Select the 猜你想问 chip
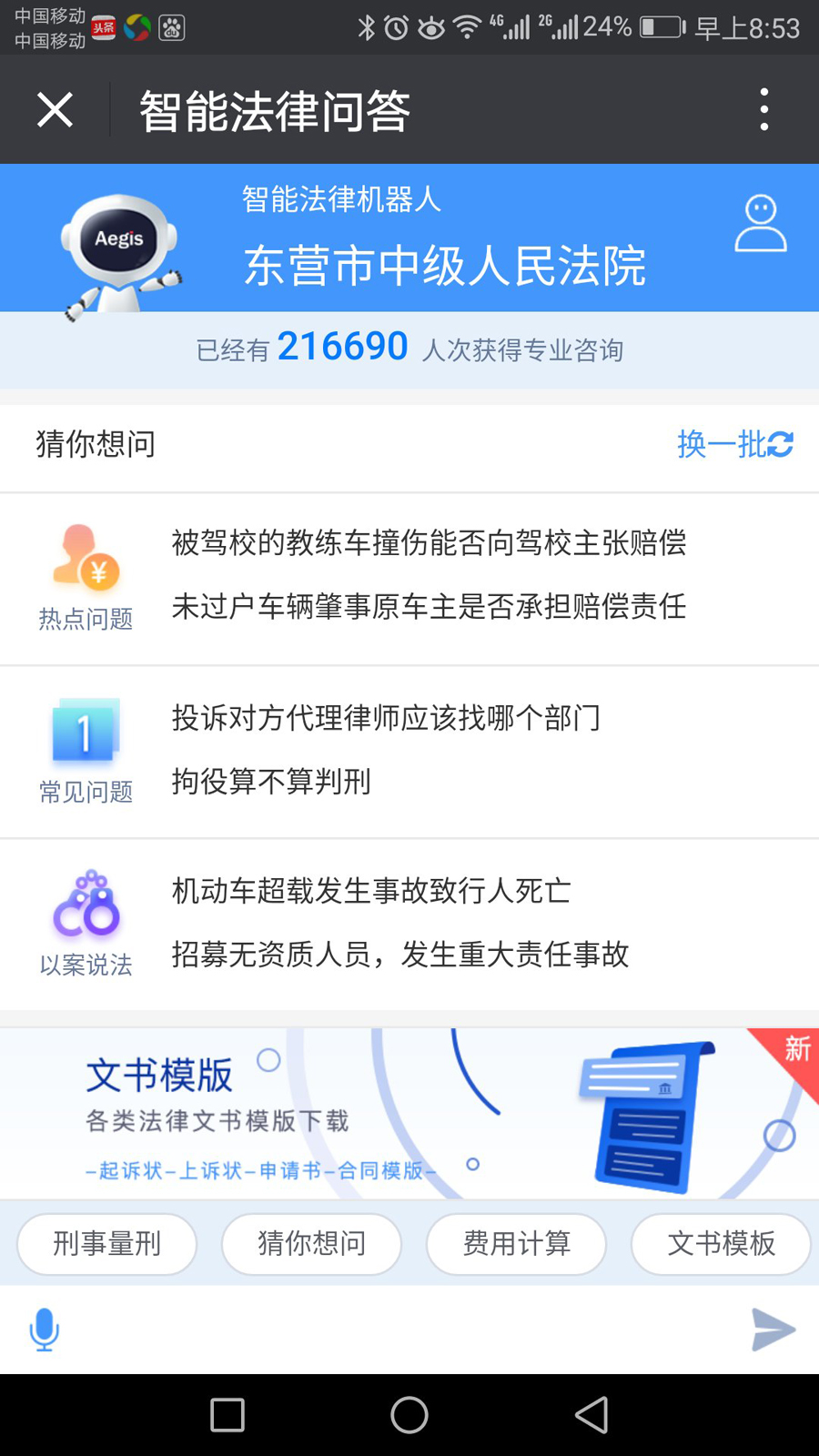 pyautogui.click(x=311, y=1243)
